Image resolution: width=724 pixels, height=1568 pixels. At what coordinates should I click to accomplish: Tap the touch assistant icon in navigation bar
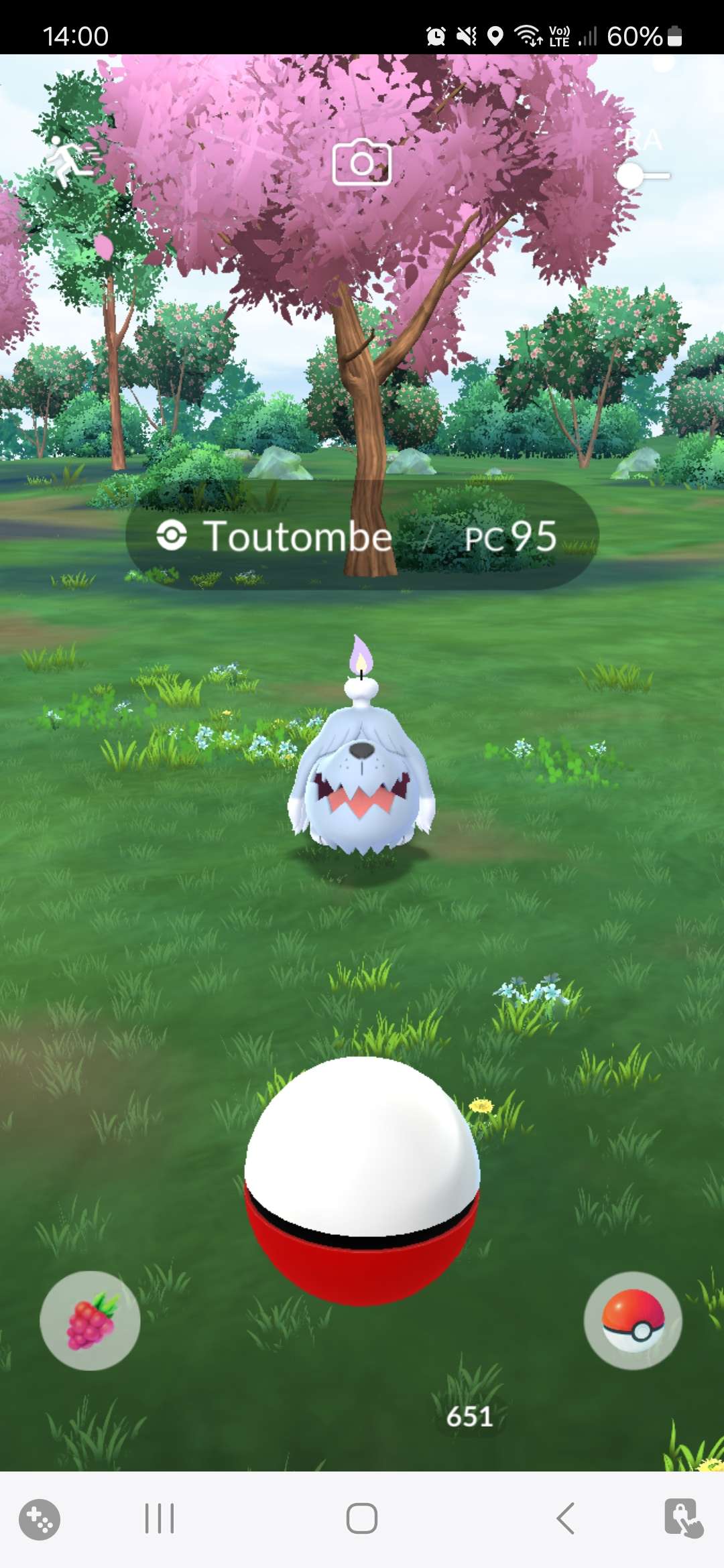click(684, 1518)
